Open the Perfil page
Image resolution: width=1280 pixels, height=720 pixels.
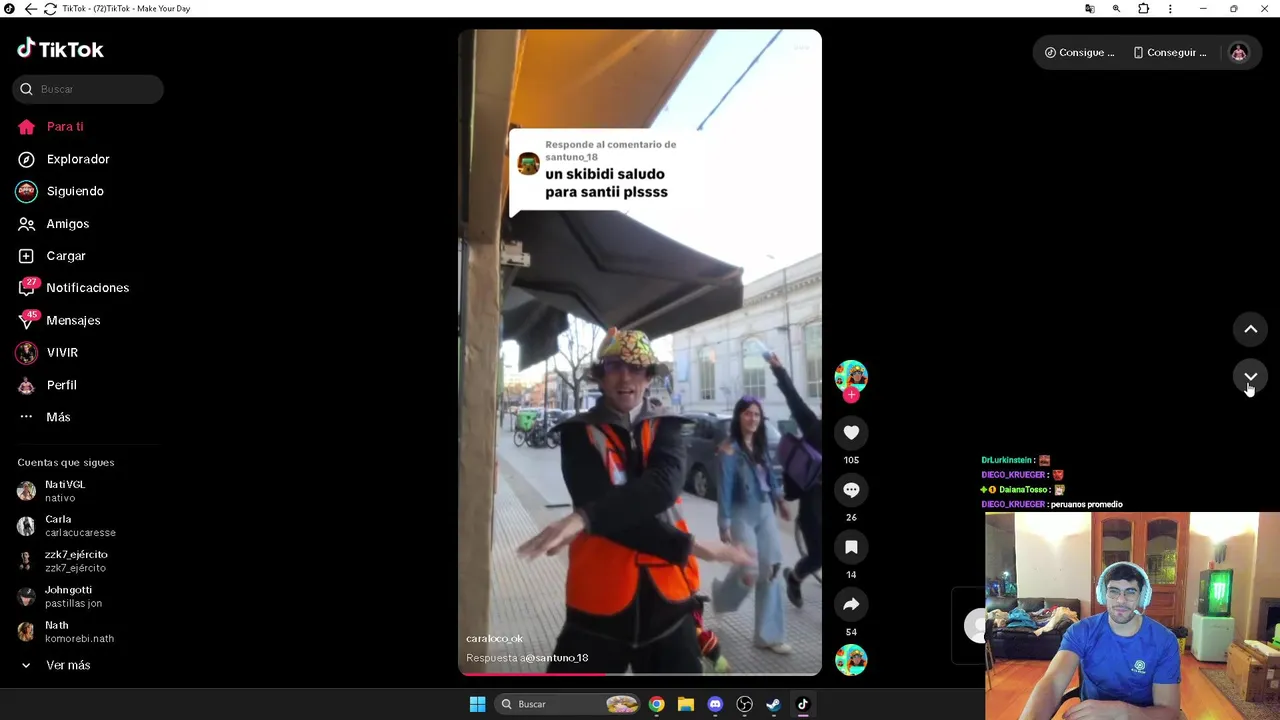[x=61, y=385]
